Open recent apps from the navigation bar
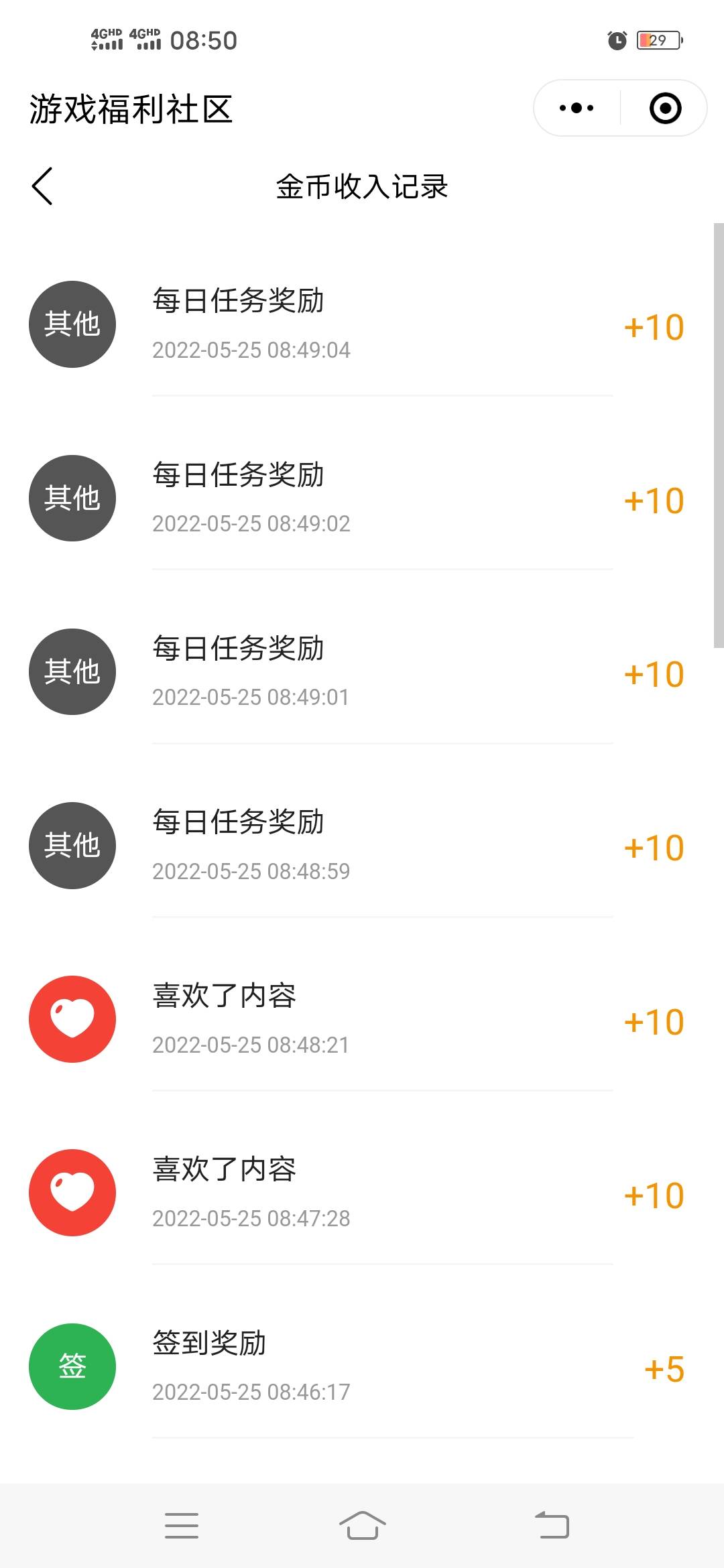The height and width of the screenshot is (1568, 724). 182,1526
